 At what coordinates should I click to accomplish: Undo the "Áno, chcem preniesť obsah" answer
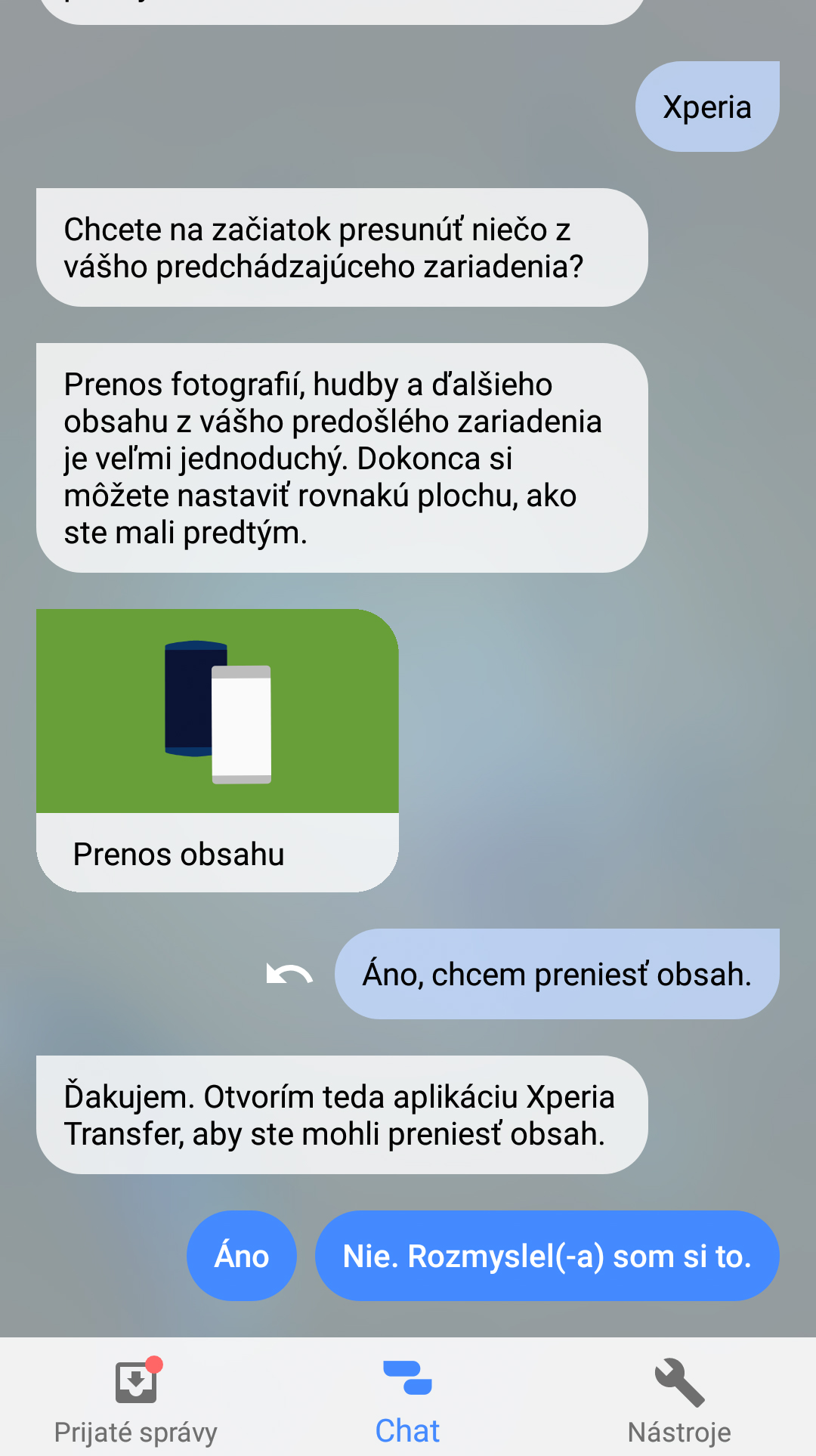pos(289,974)
